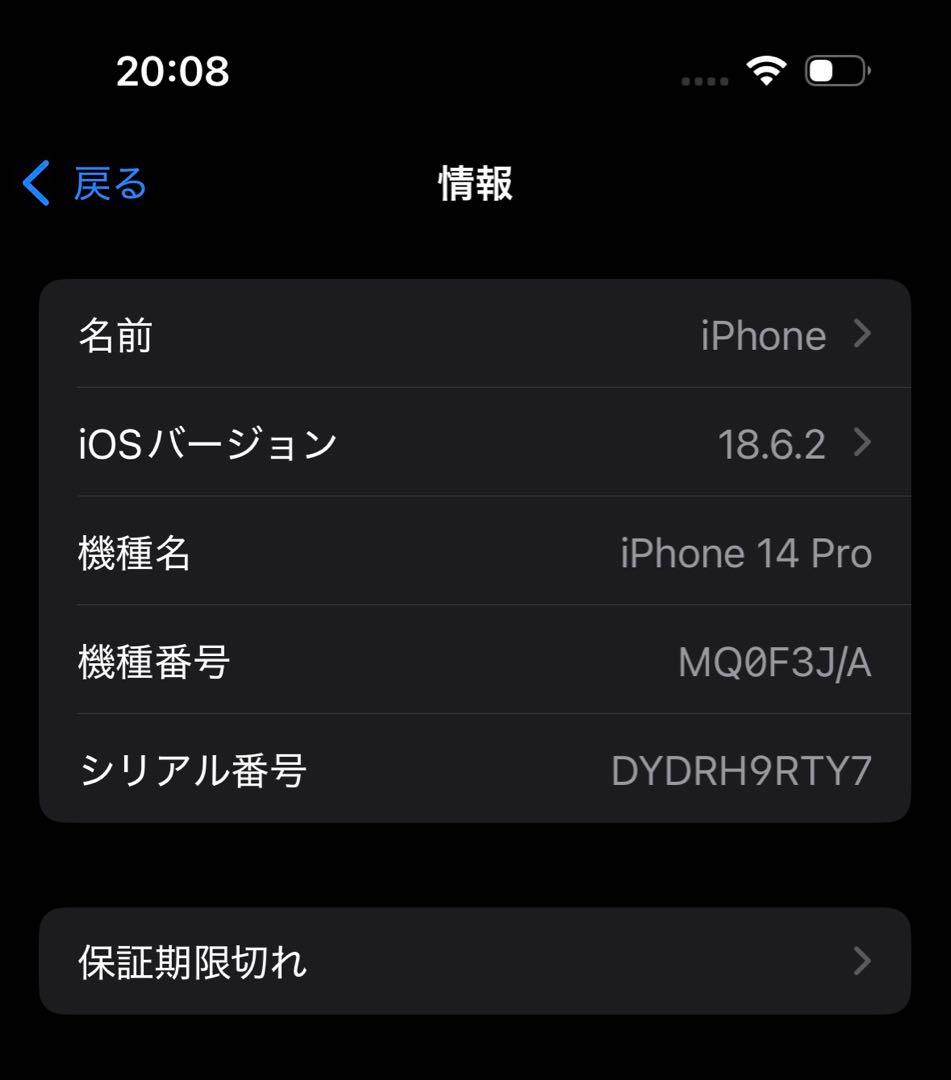Screen dimensions: 951x1080
Task: Tap the Wi-Fi status icon
Action: click(764, 70)
